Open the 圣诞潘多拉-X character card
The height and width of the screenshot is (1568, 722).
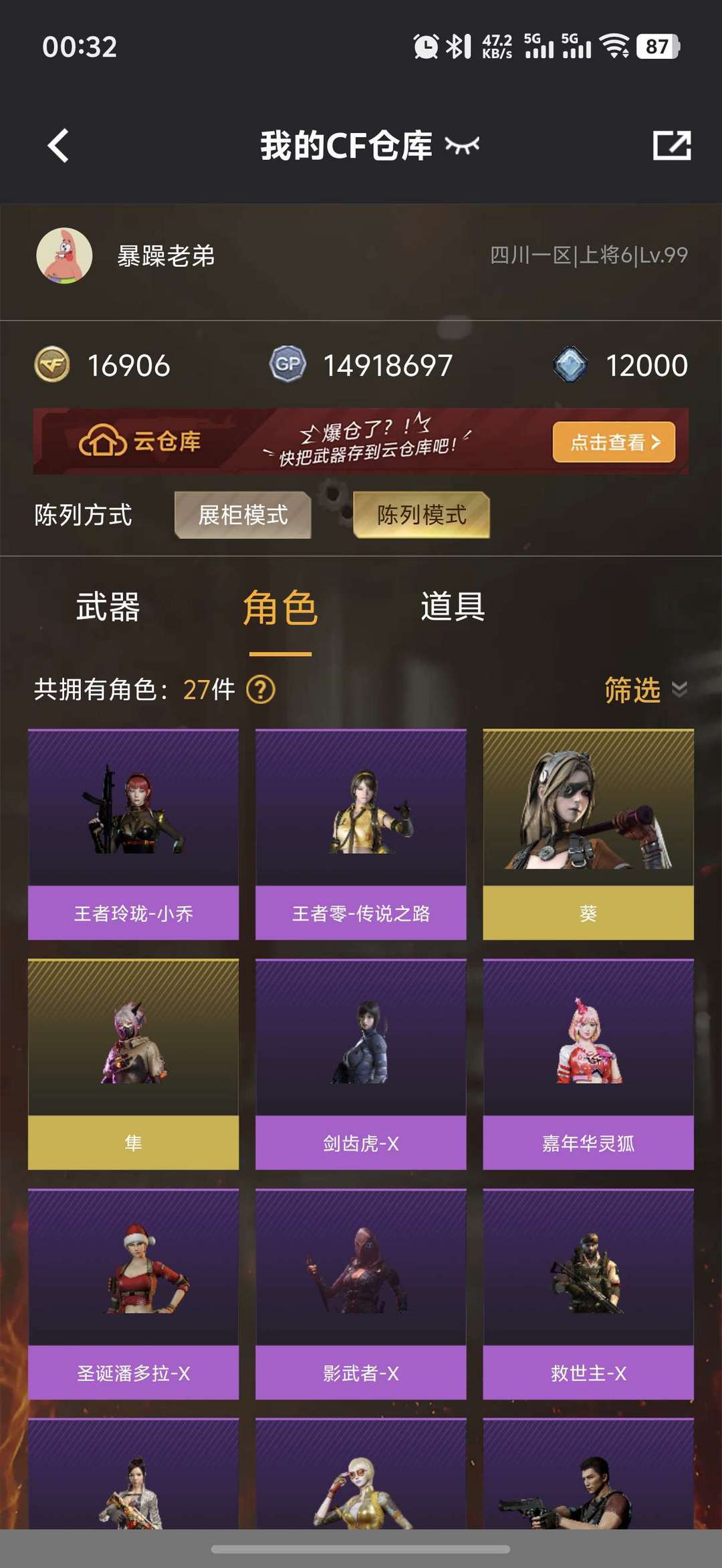tap(133, 1294)
